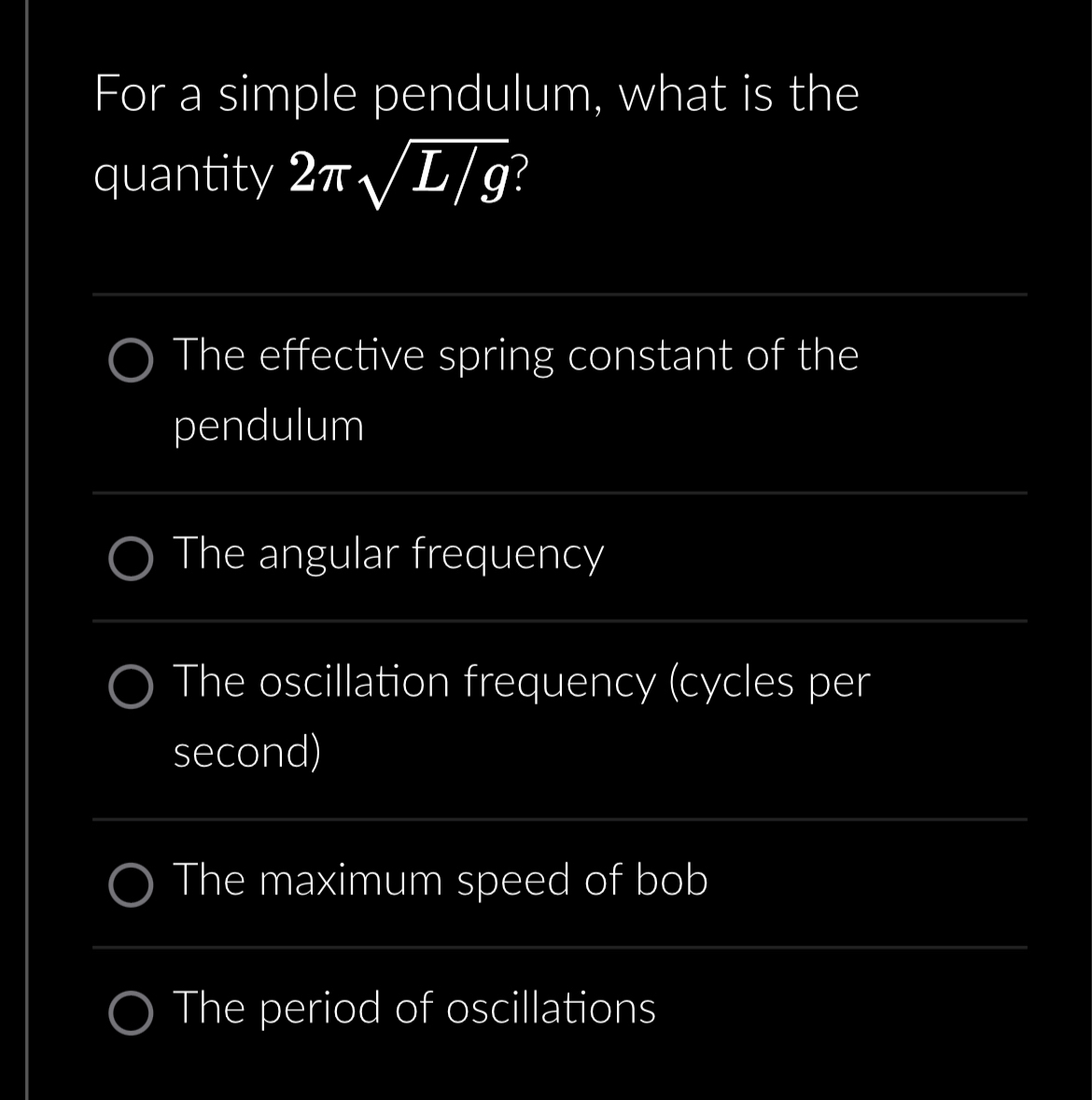Click the text 'The oscillation frequency (cycles per second)'

521,714
